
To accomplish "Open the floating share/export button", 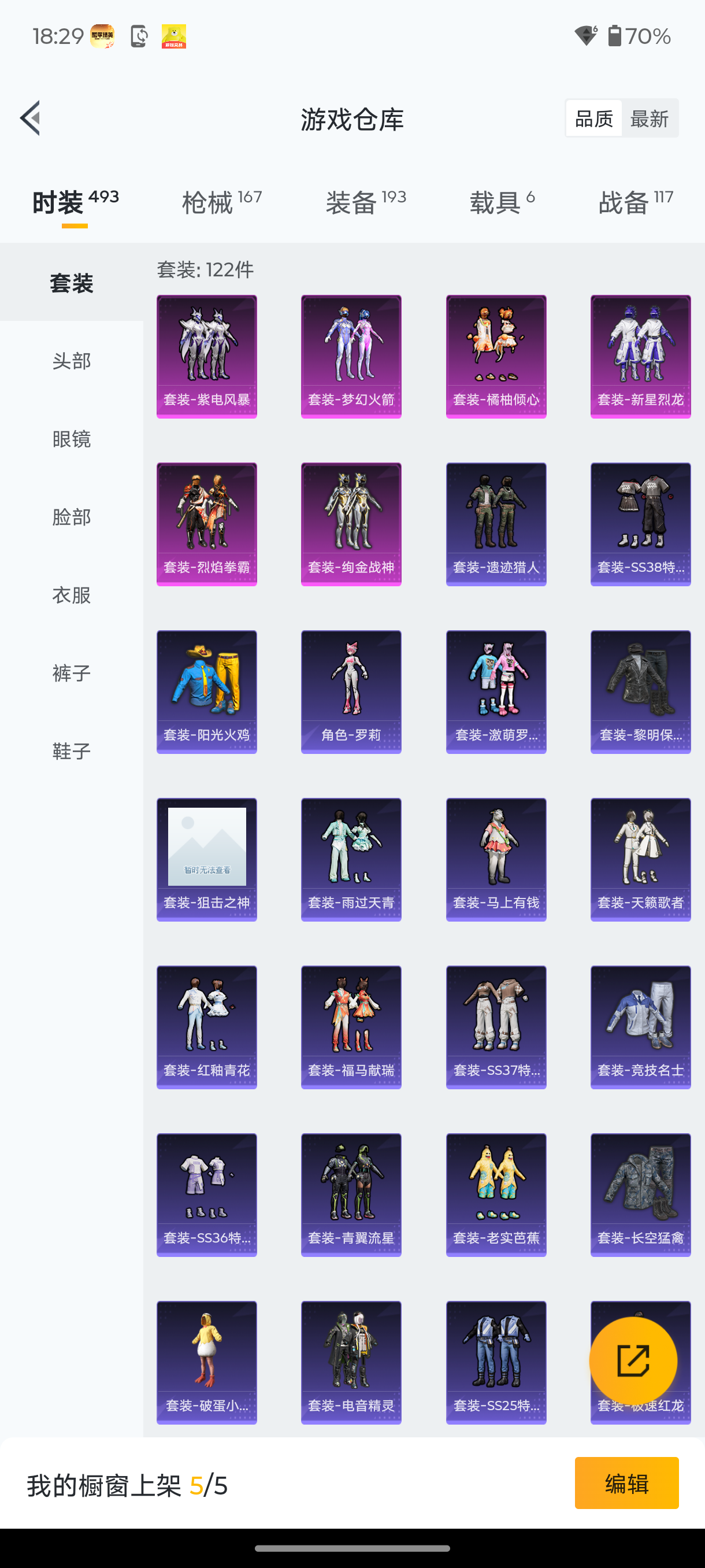I will pos(634,1359).
